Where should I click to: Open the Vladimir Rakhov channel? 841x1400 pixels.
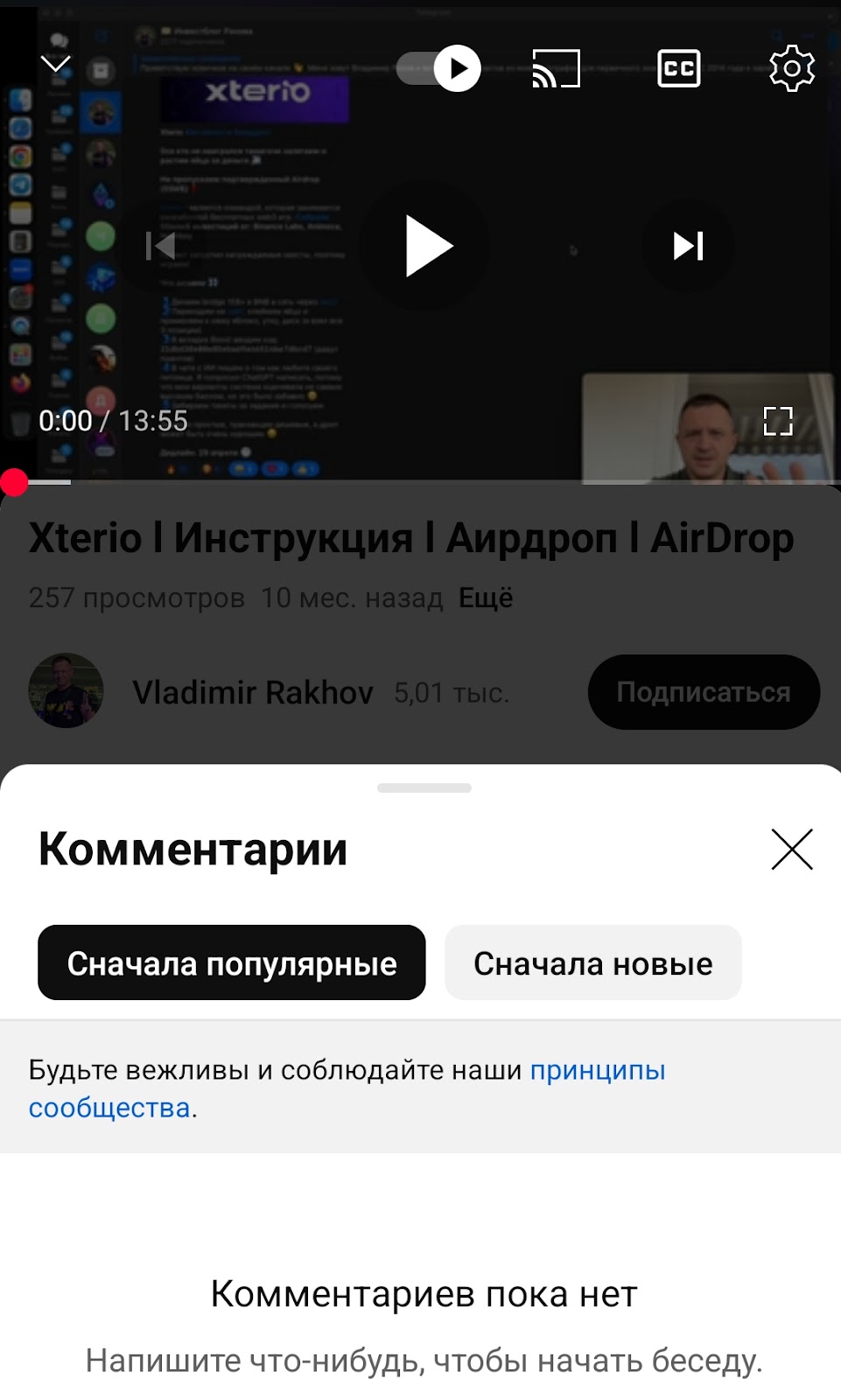[252, 692]
